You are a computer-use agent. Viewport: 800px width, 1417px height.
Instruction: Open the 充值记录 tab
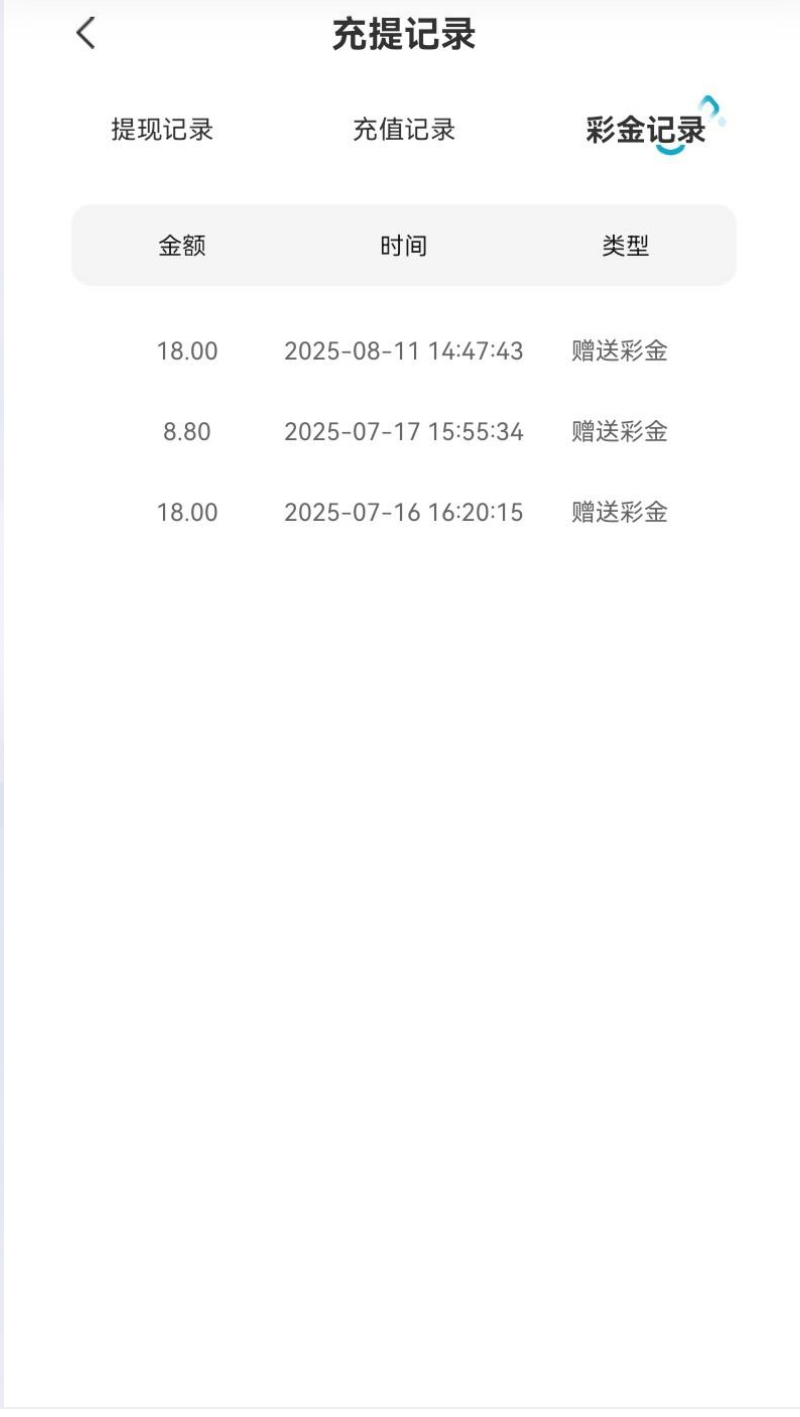404,130
